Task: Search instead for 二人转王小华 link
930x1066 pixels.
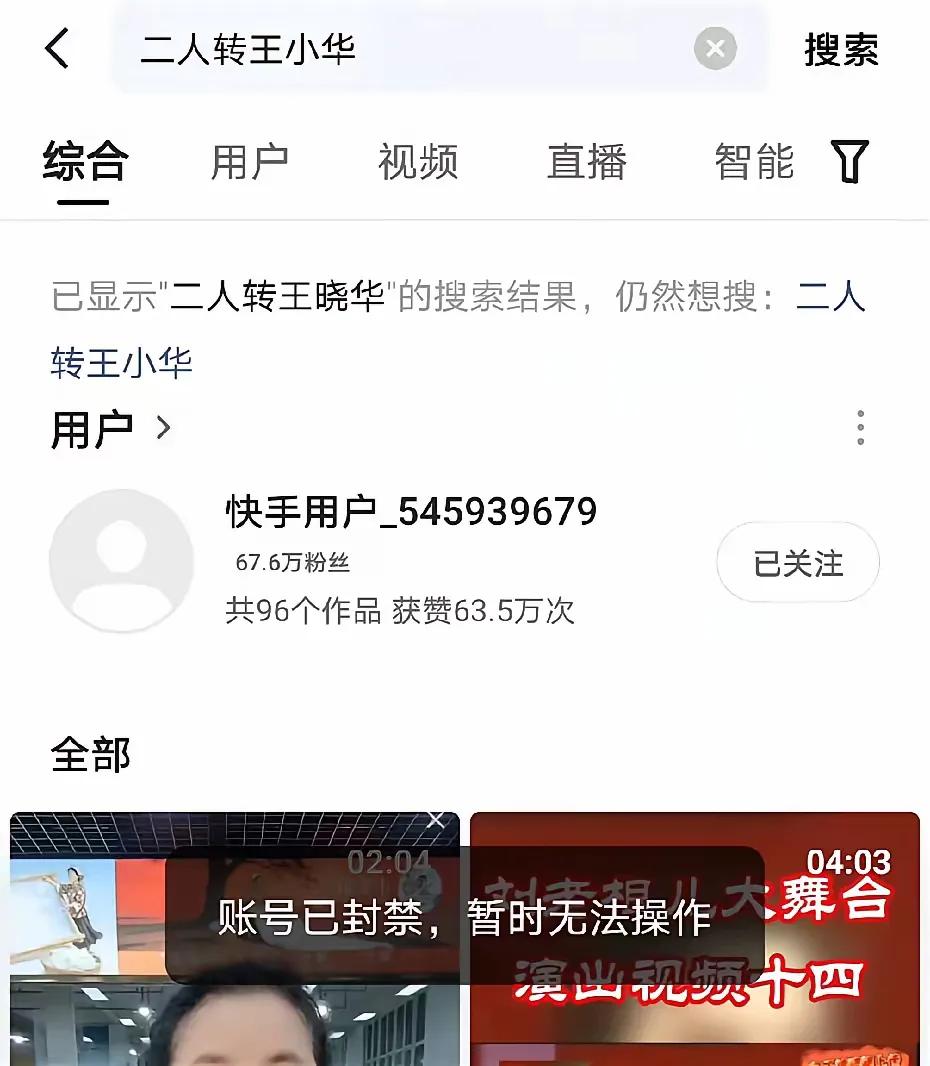Action: pyautogui.click(x=122, y=362)
